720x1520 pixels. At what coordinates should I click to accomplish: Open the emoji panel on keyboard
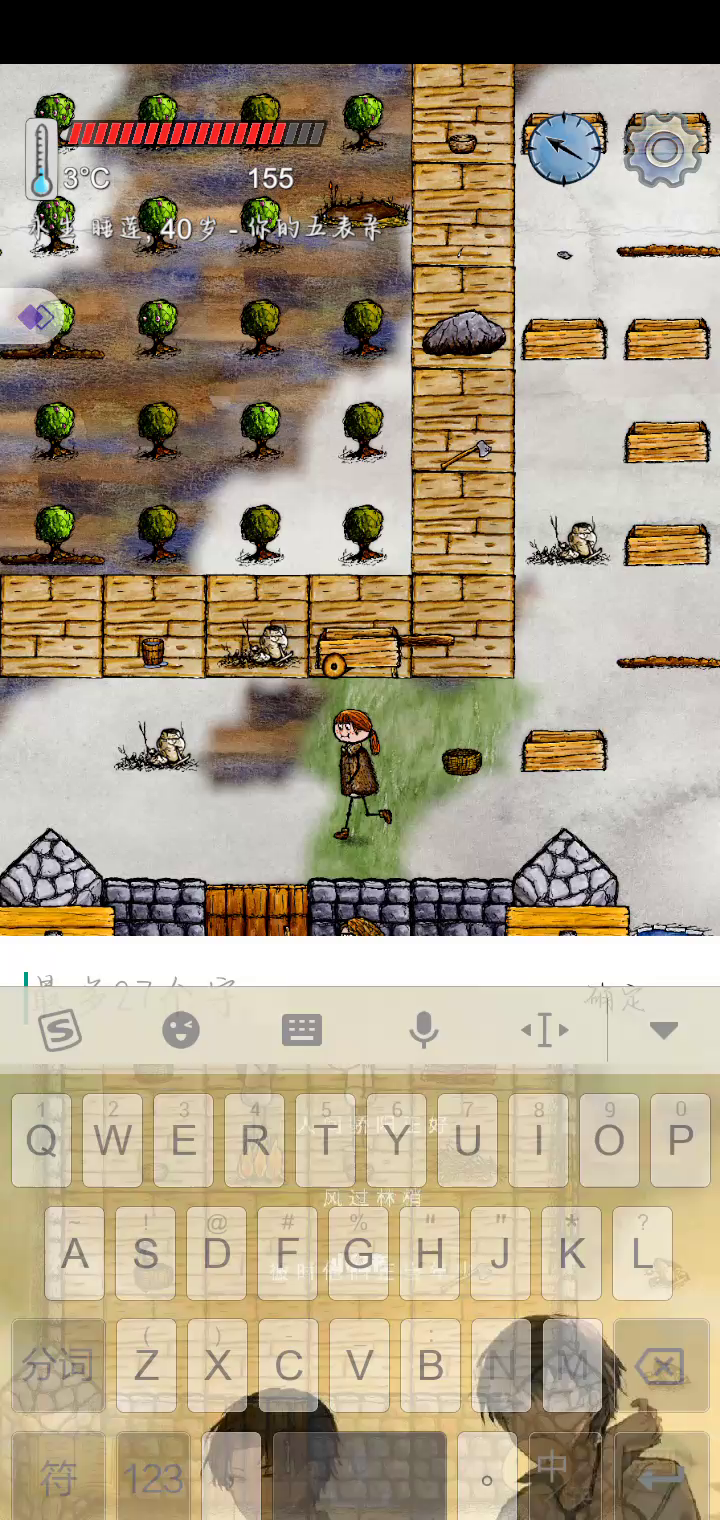click(181, 1030)
